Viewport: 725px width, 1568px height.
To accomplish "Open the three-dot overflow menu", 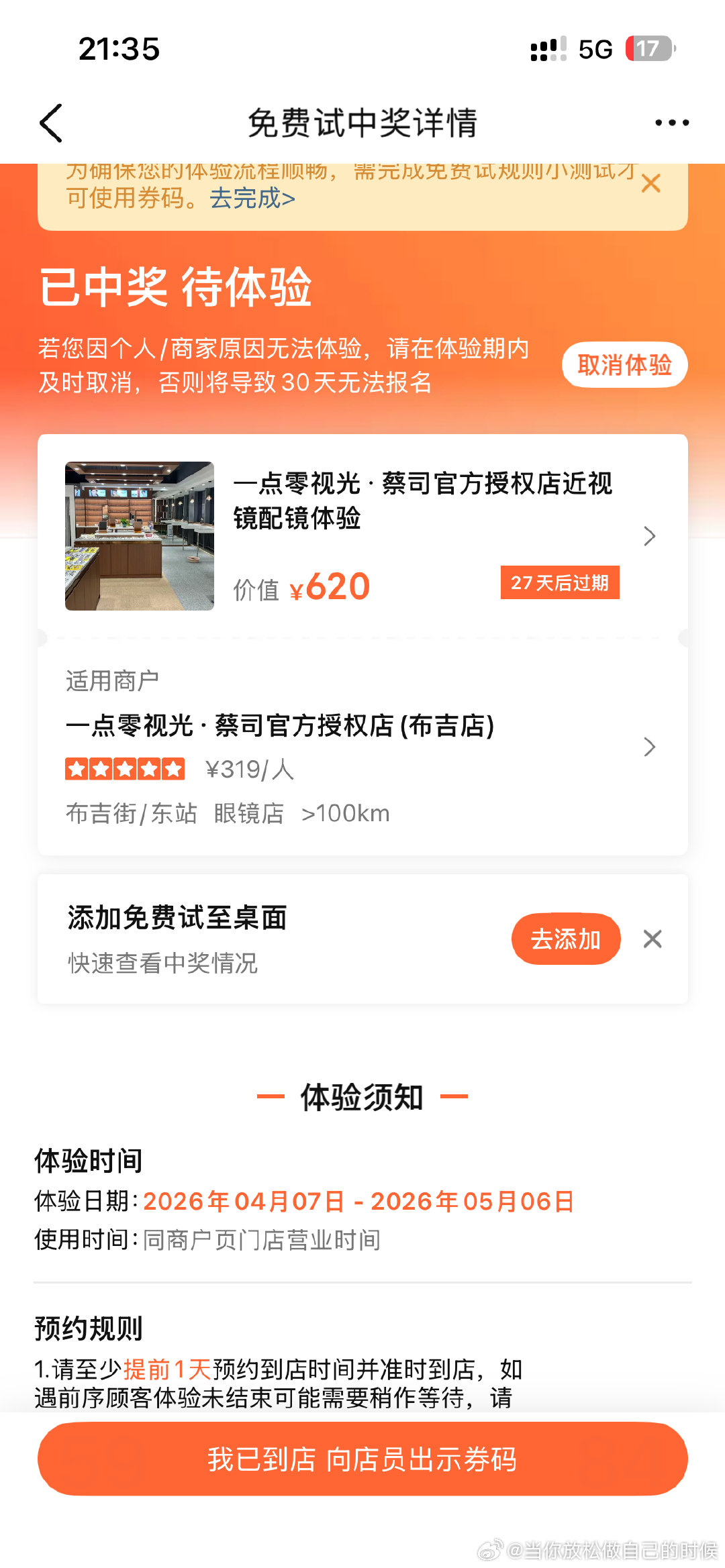I will (x=671, y=123).
